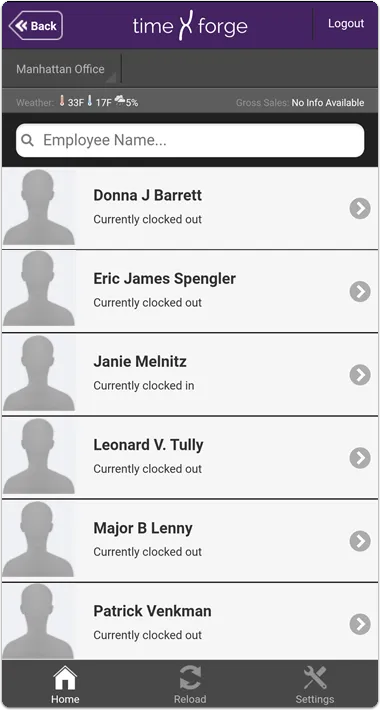The width and height of the screenshot is (380, 710).
Task: Go back with the Back button
Action: coord(36,25)
